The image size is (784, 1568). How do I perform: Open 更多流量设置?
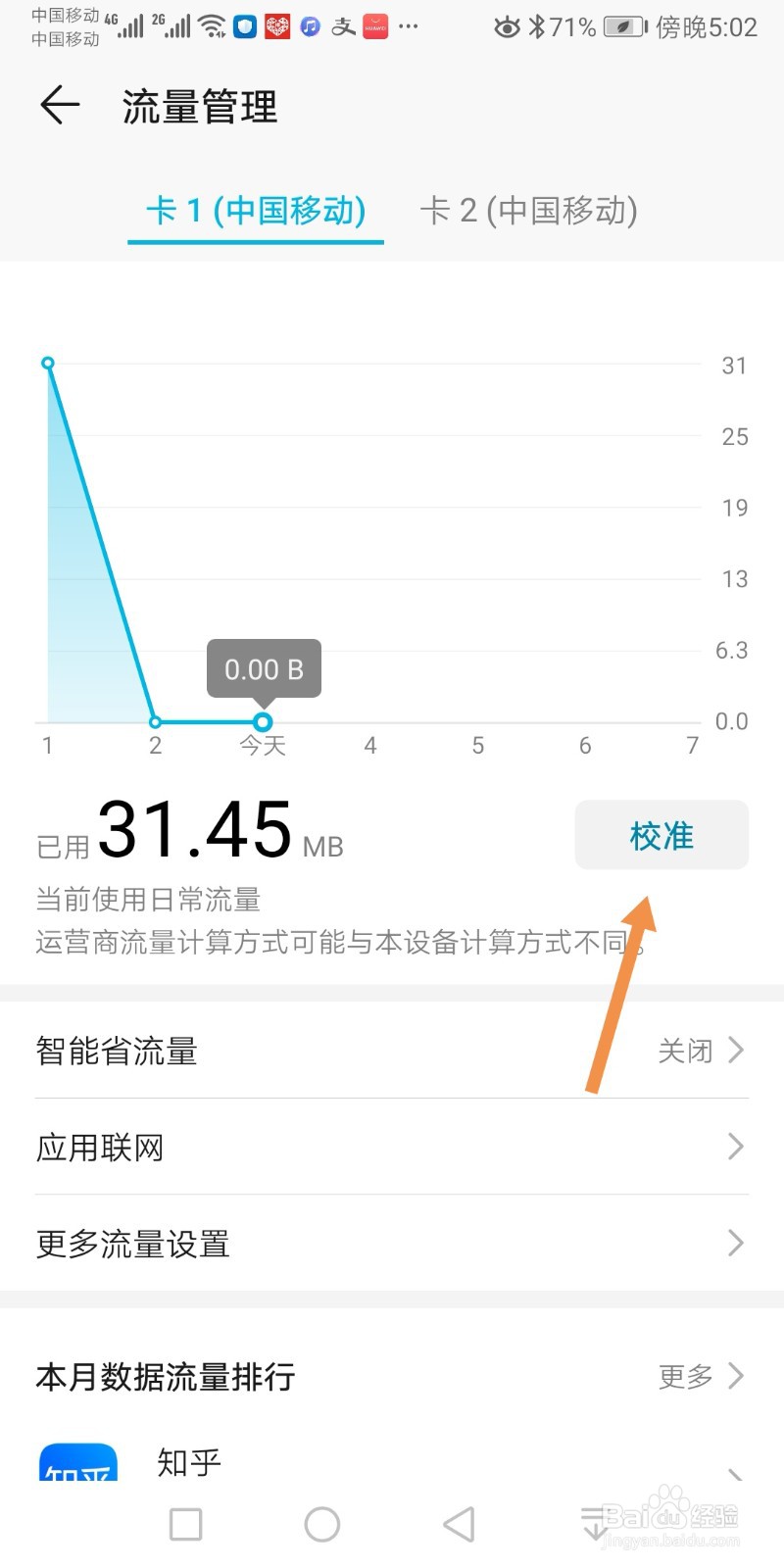(x=392, y=1243)
